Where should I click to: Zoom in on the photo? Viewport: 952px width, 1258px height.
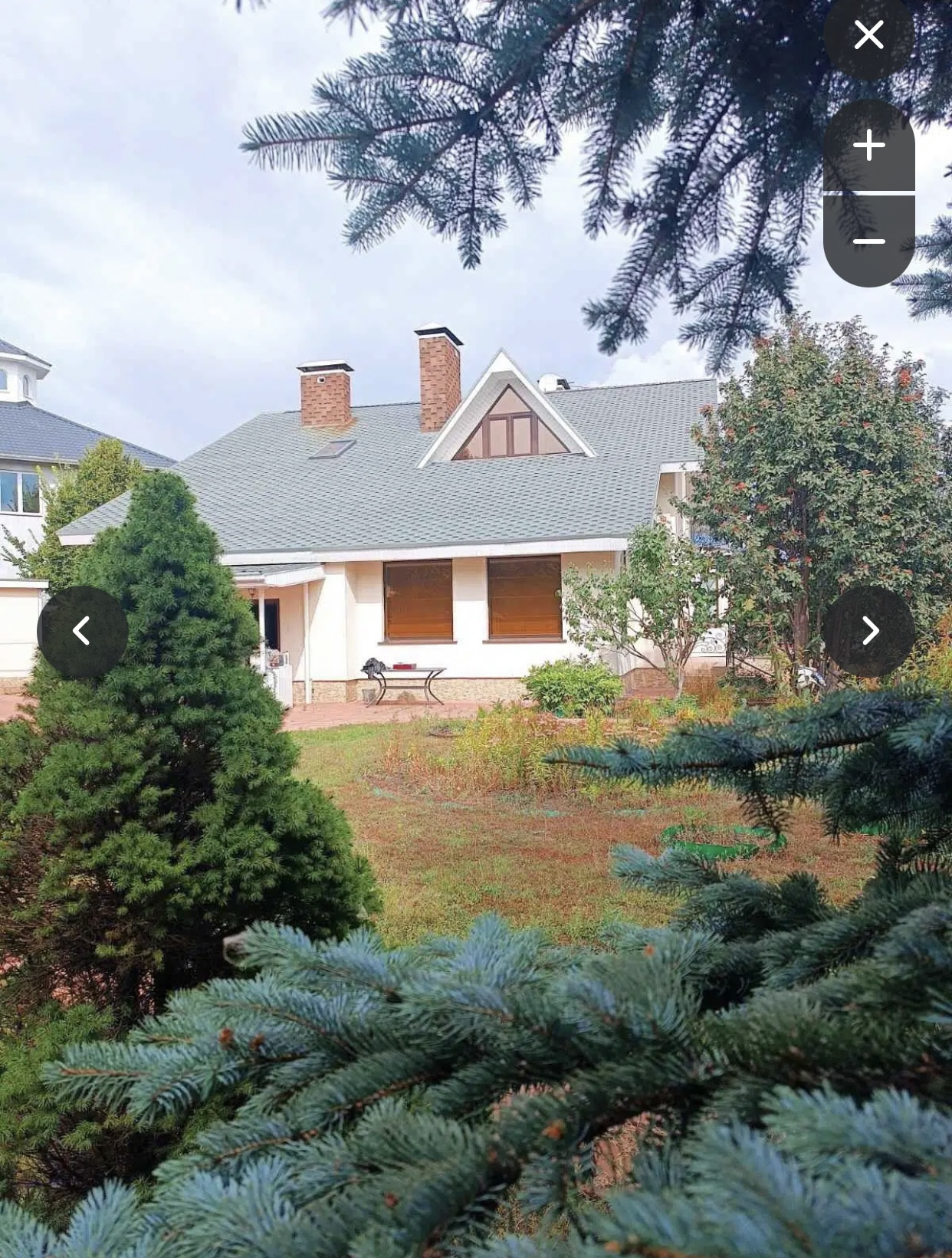(868, 145)
